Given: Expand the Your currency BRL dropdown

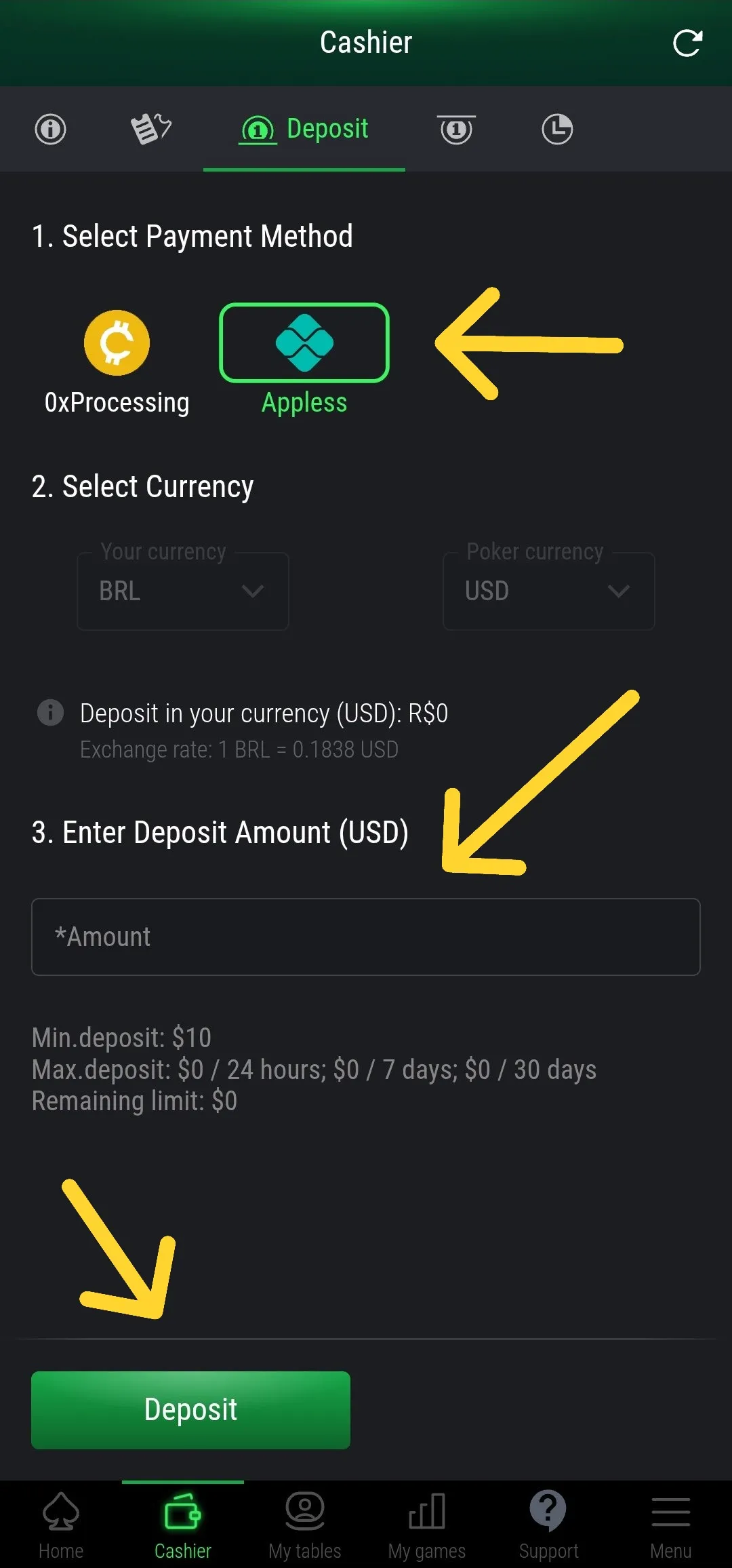Looking at the screenshot, I should click(183, 591).
